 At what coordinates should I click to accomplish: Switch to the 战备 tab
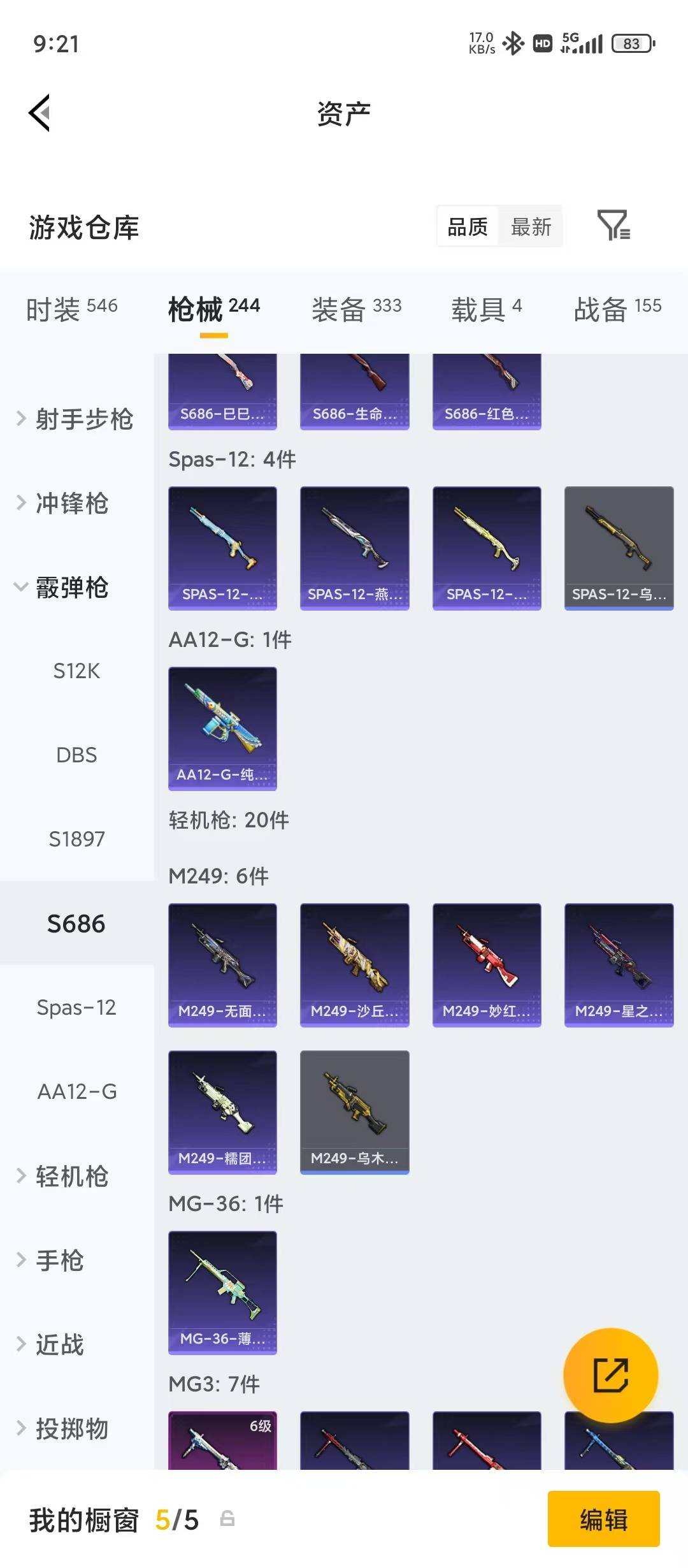618,309
